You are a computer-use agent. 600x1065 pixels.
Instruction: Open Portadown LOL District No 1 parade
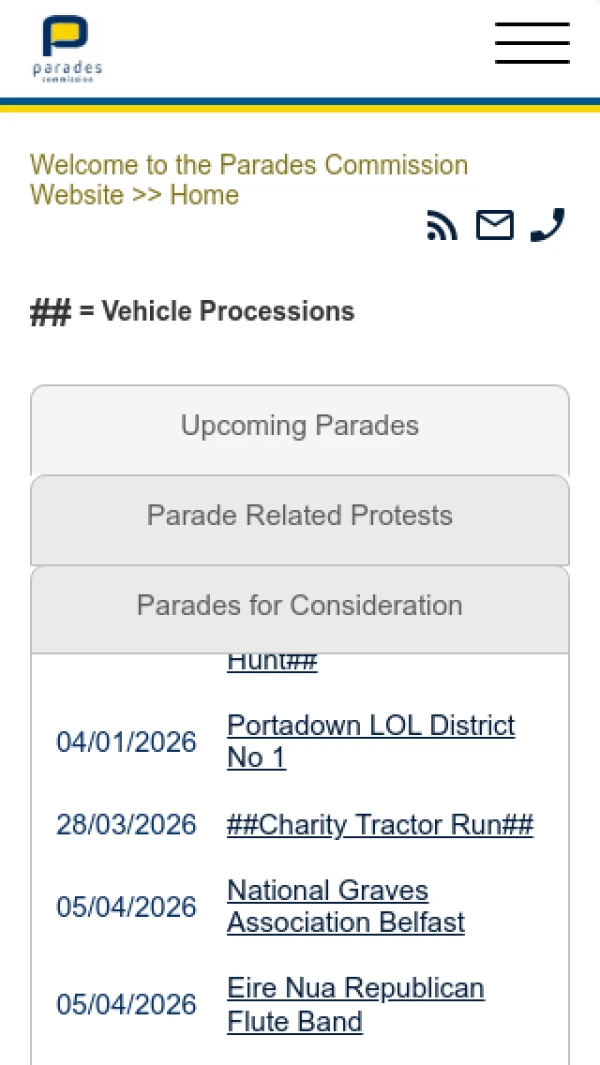point(370,741)
